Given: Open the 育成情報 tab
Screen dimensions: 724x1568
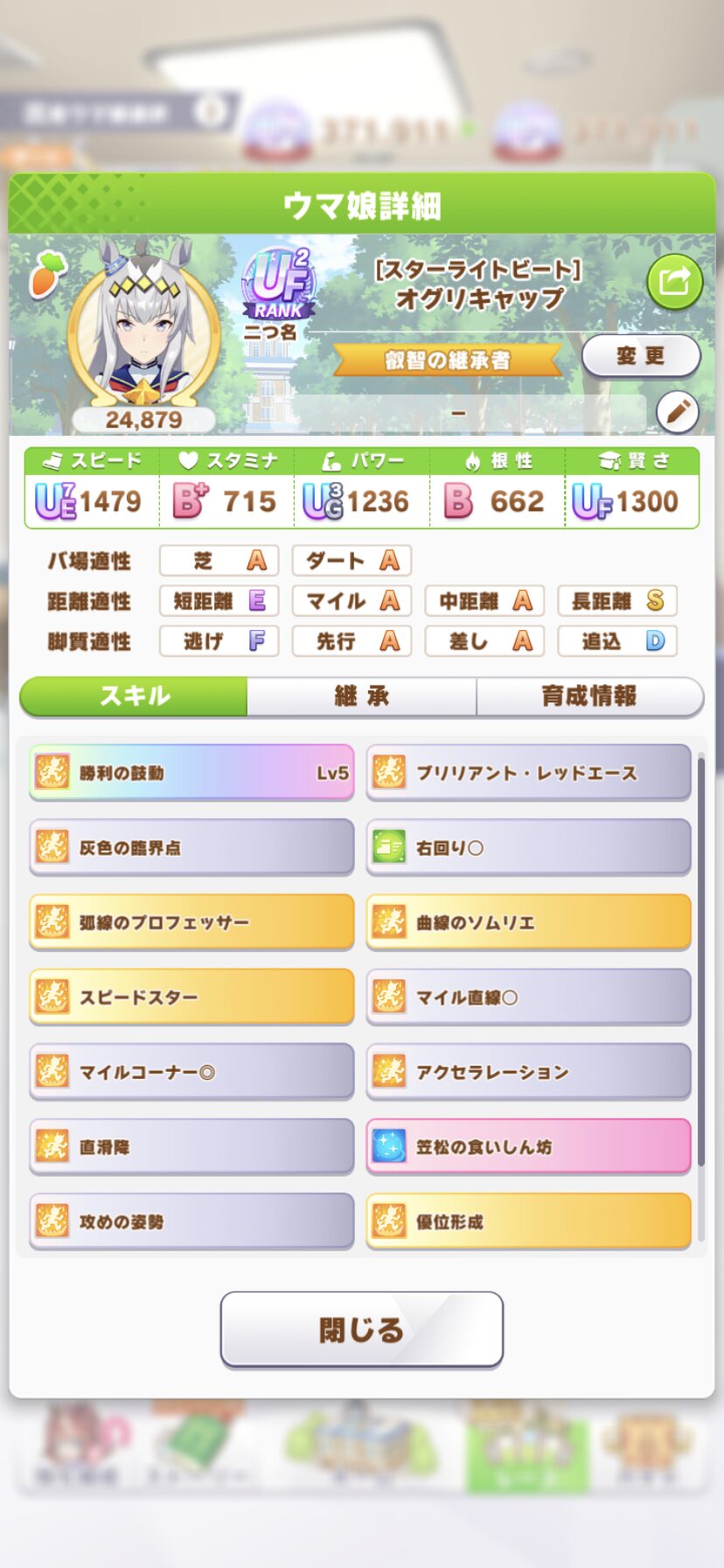Looking at the screenshot, I should [x=588, y=696].
